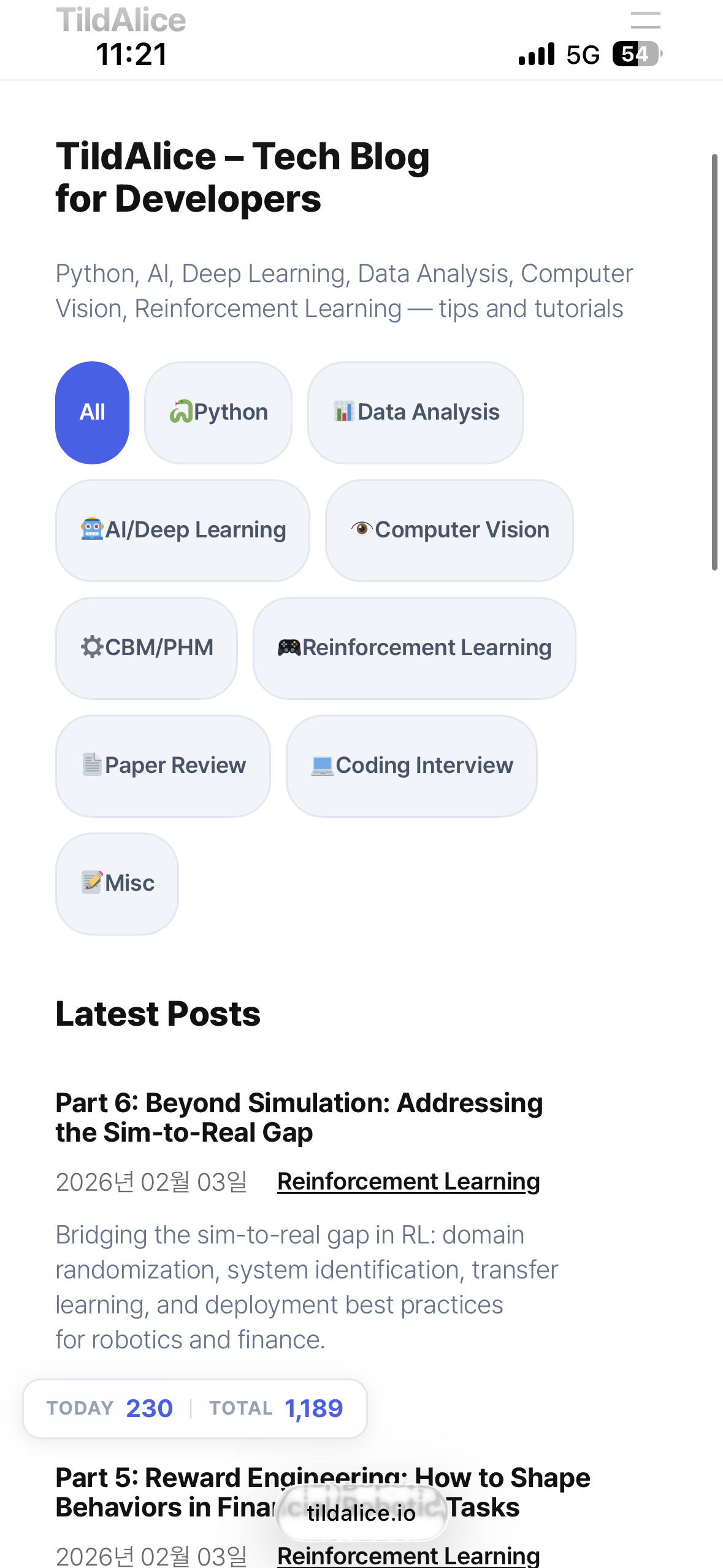Select the All category chip
The image size is (723, 1568).
(x=92, y=412)
